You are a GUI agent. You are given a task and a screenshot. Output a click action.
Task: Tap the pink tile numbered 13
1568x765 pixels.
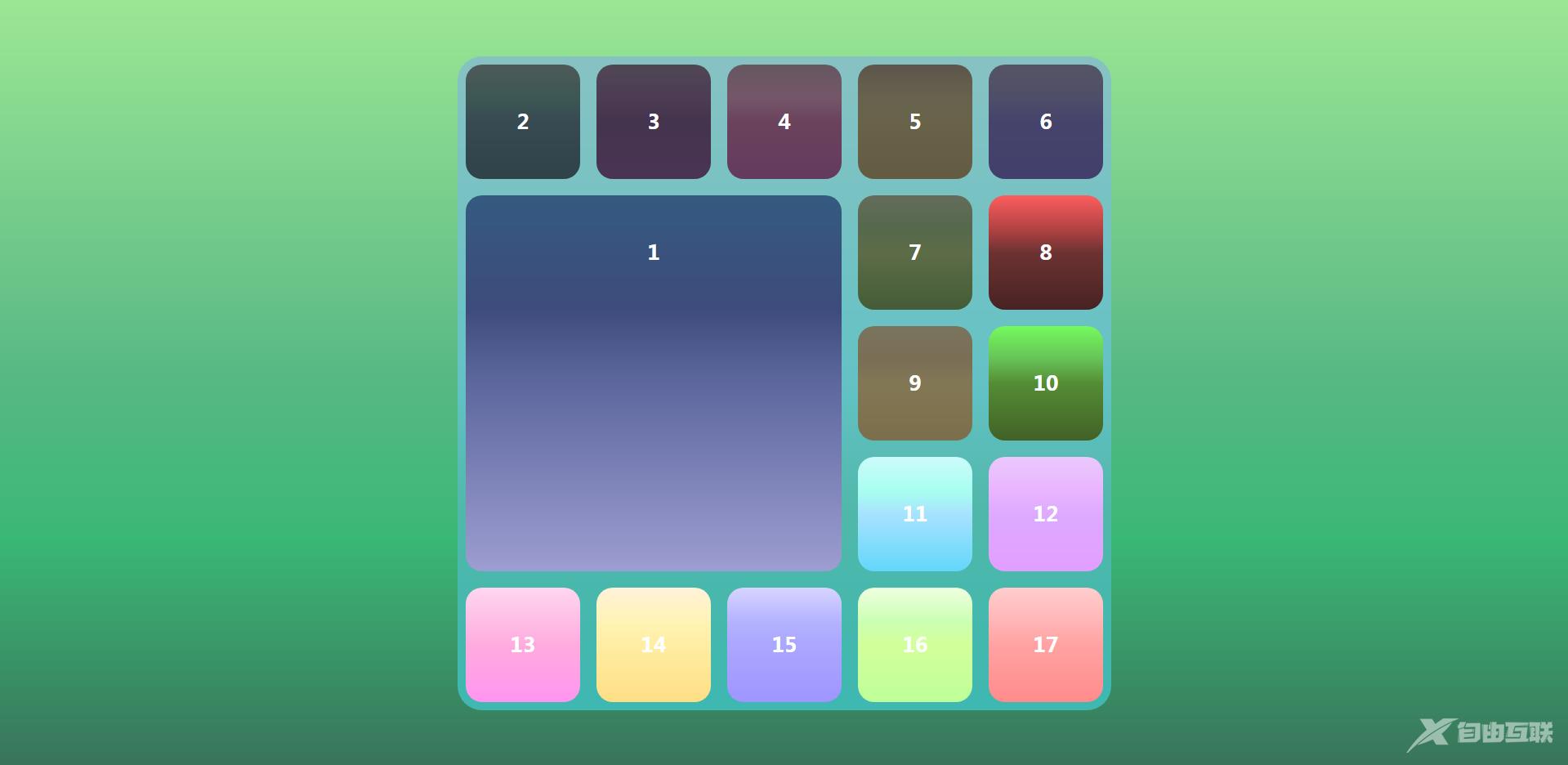pos(522,645)
